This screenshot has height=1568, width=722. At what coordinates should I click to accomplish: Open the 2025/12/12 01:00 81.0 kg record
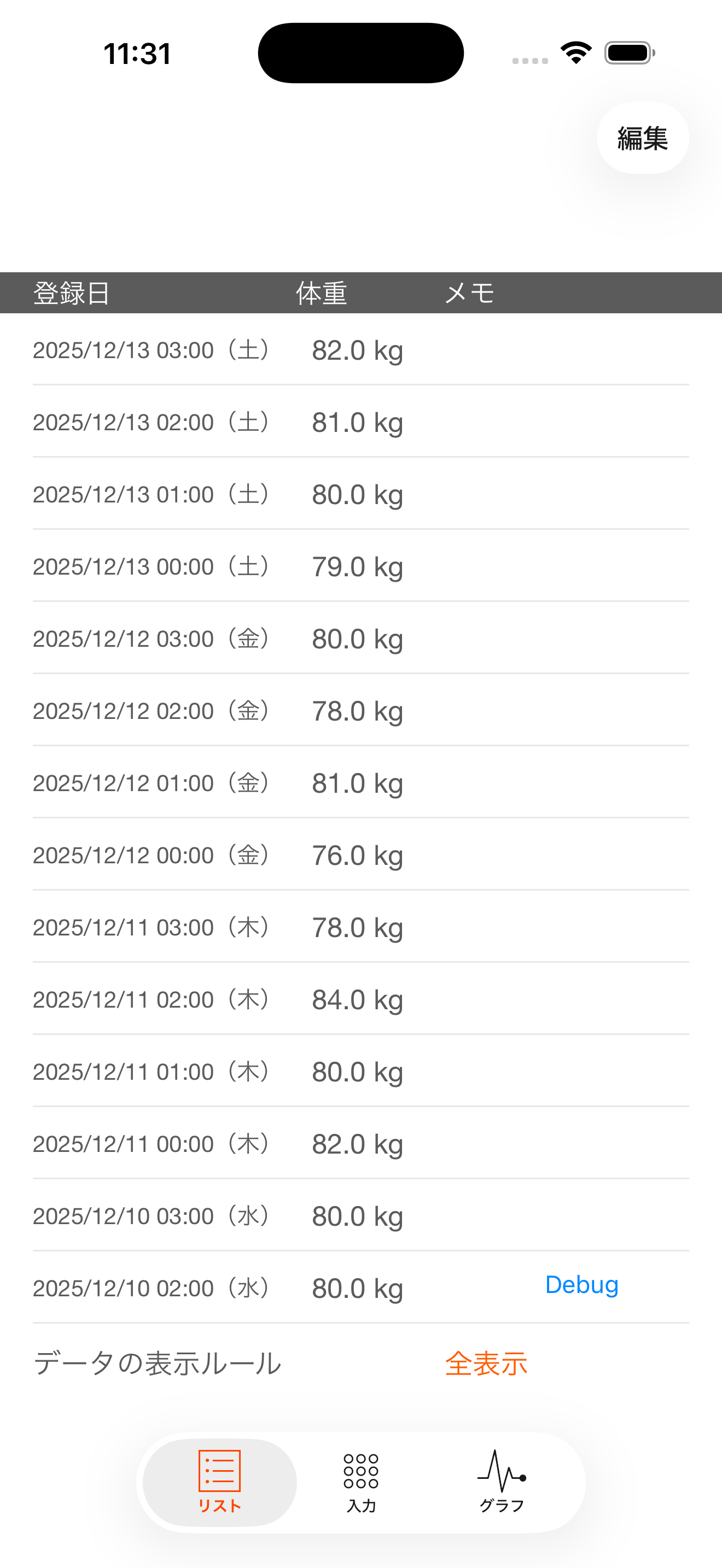pos(360,783)
